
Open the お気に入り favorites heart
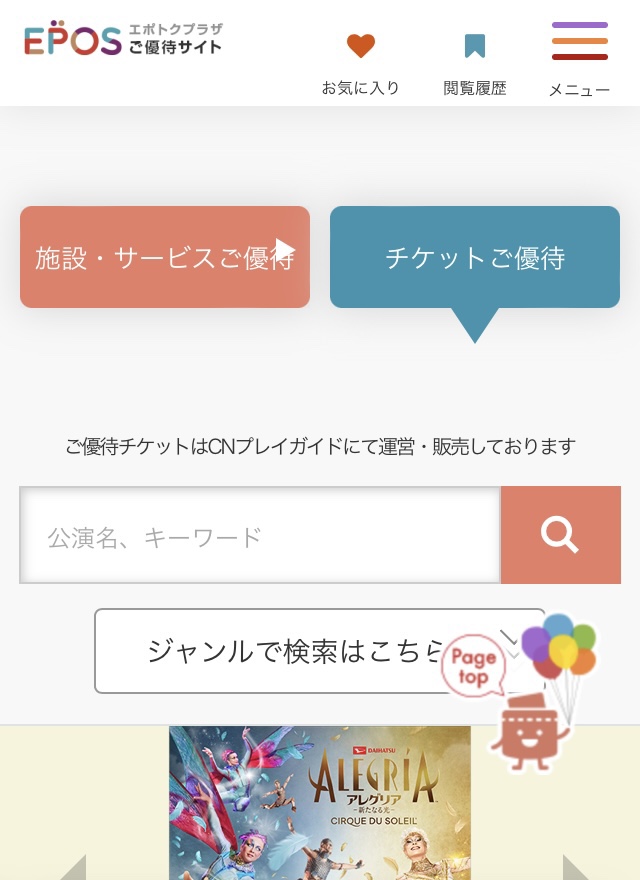360,62
